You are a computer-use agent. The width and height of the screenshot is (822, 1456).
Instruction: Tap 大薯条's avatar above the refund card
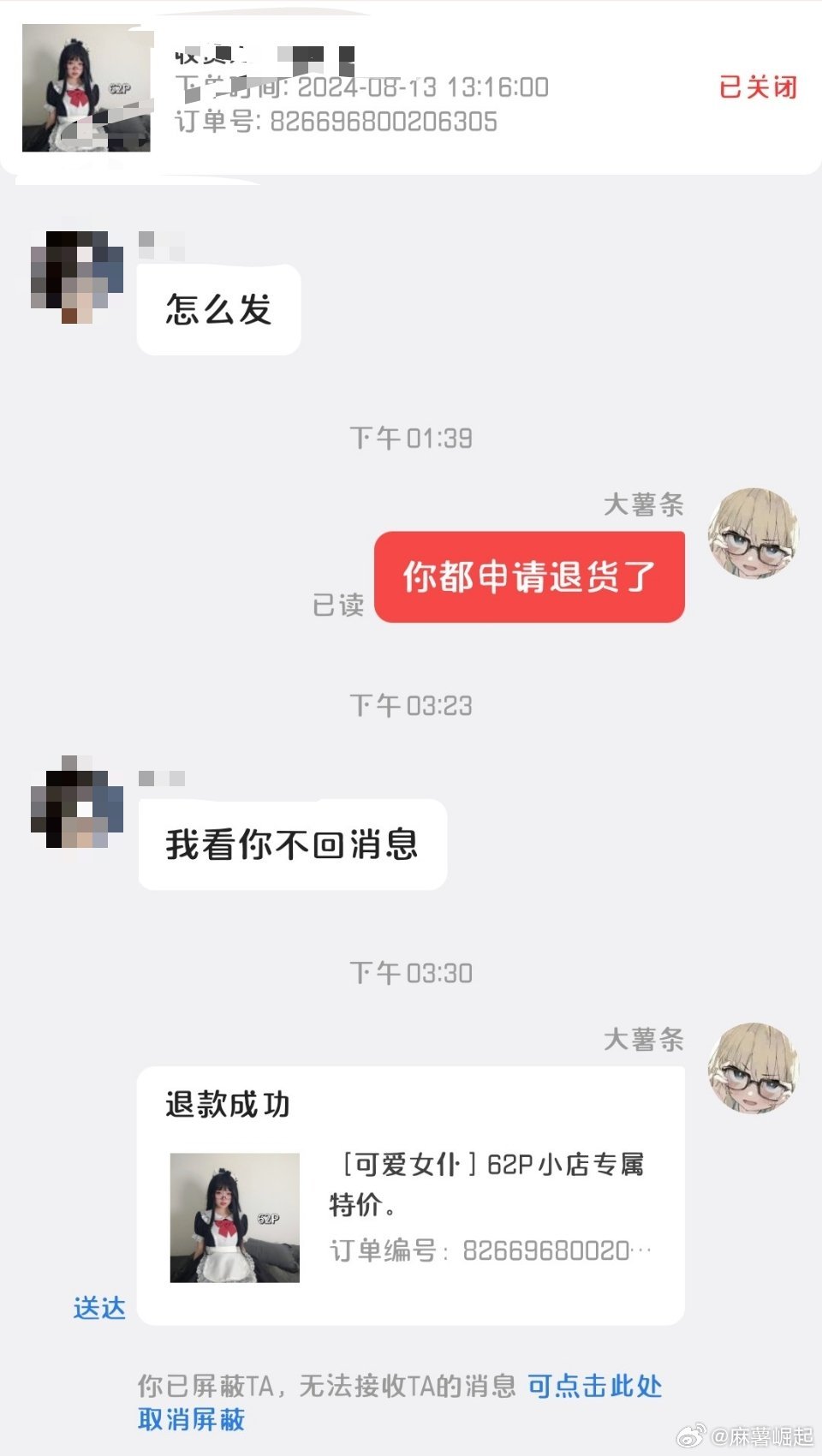click(753, 1068)
